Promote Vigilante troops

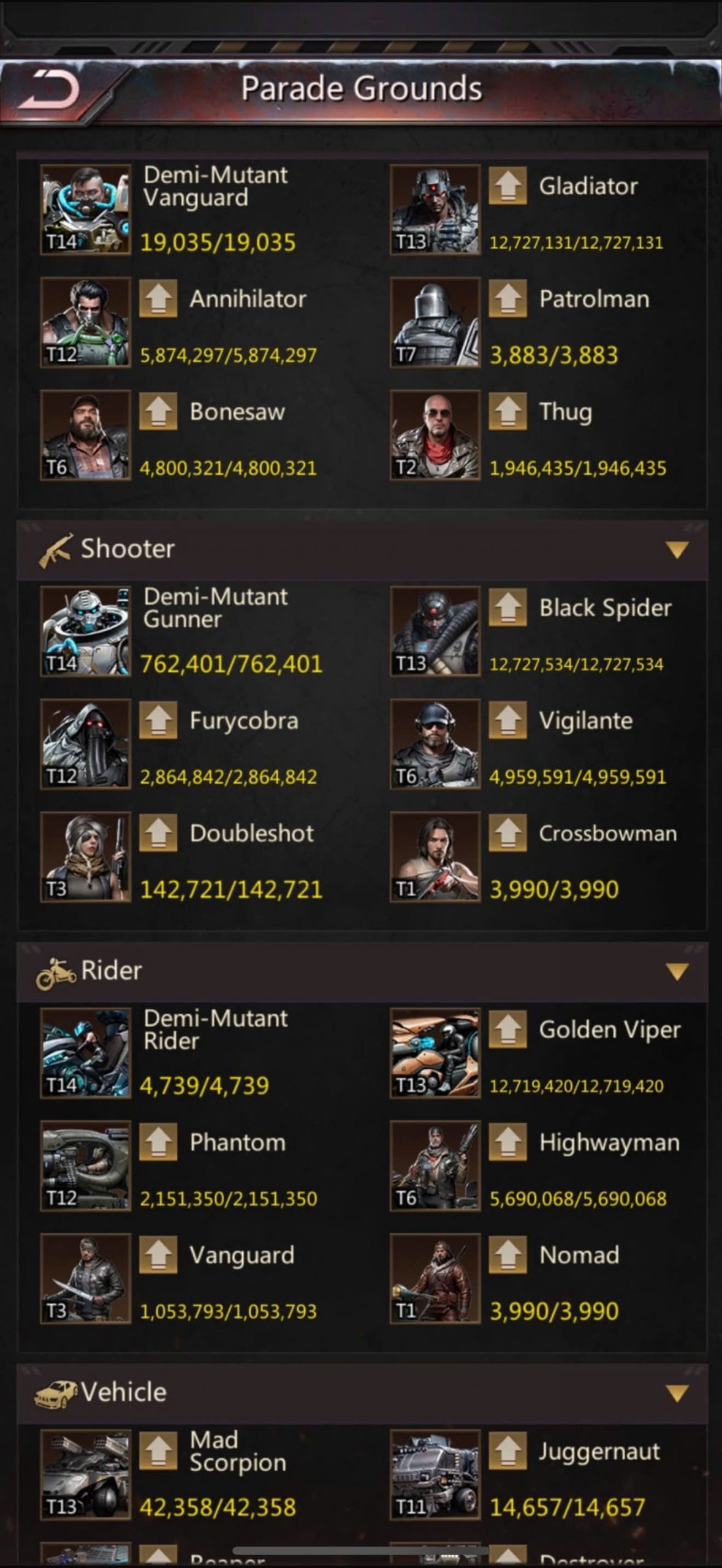[507, 720]
